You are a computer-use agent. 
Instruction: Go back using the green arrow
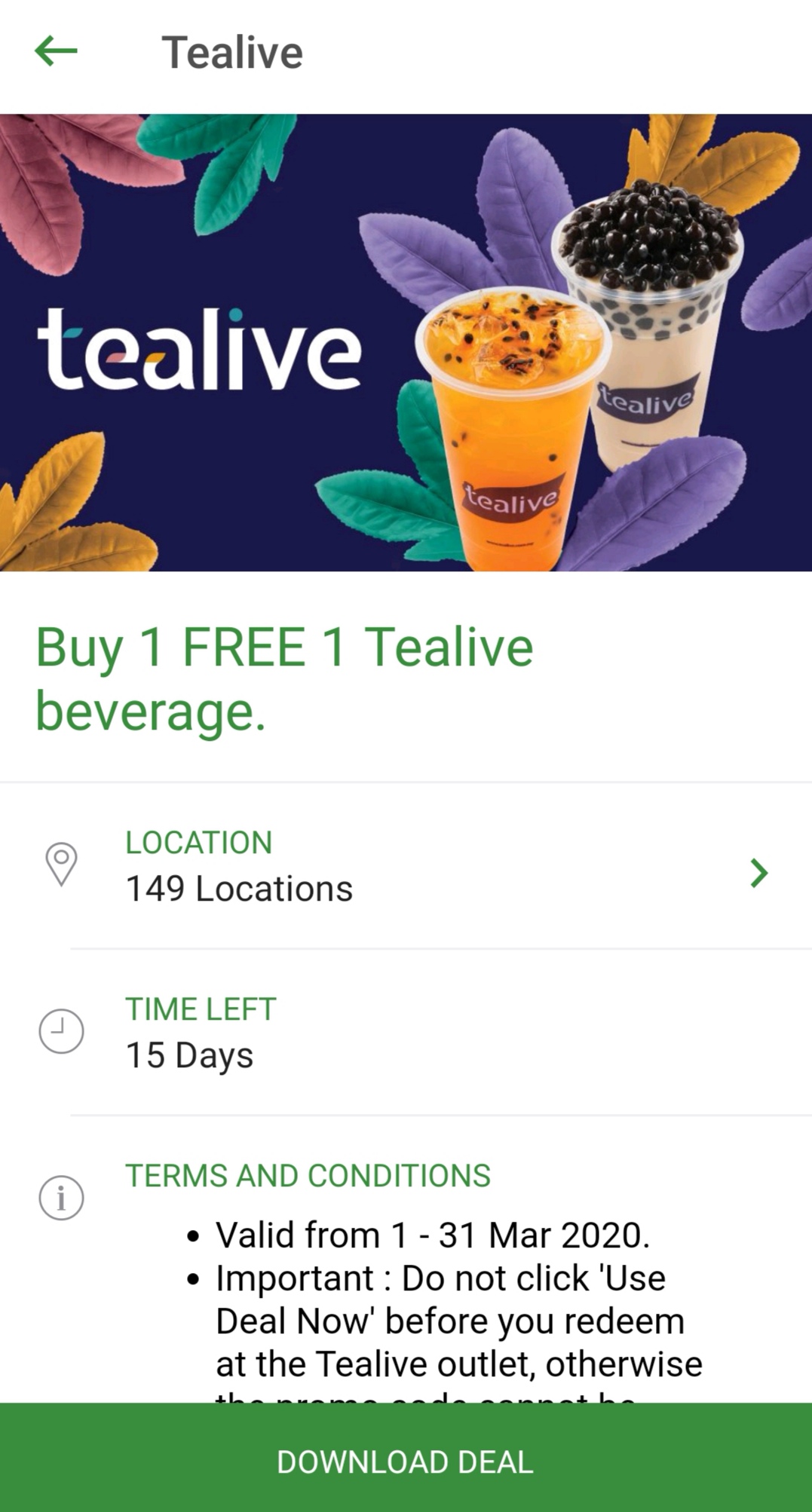click(x=56, y=51)
